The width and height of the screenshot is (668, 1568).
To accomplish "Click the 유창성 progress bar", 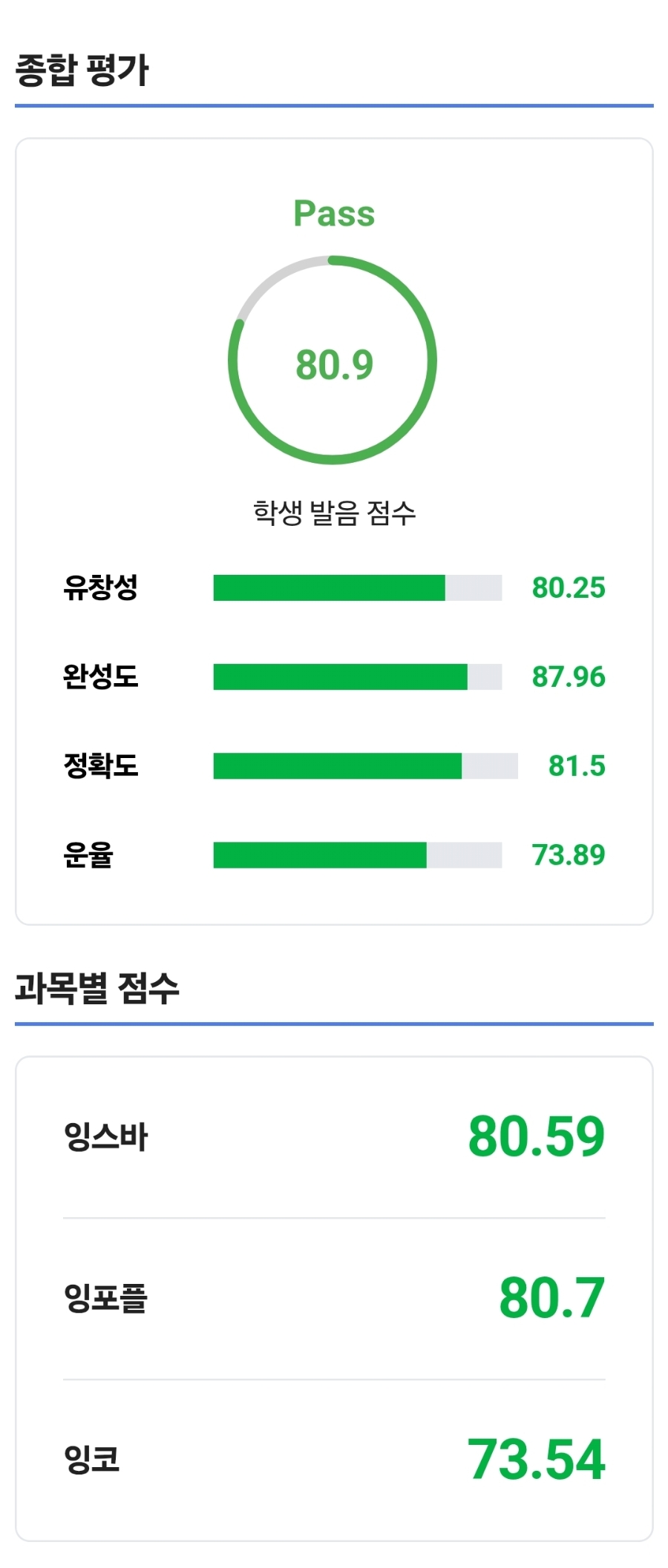I will [356, 589].
